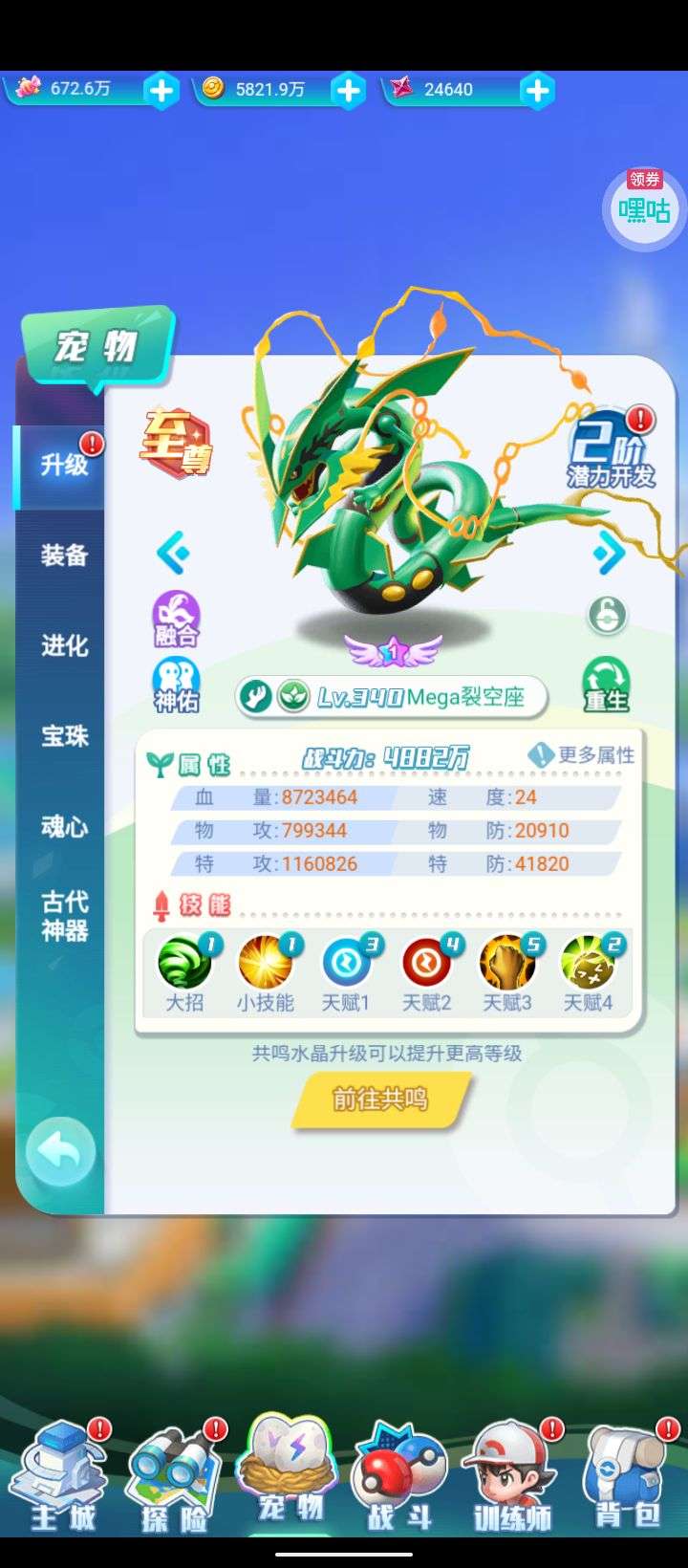View the next pet with the right arrow
This screenshot has height=1568, width=688.
point(608,553)
